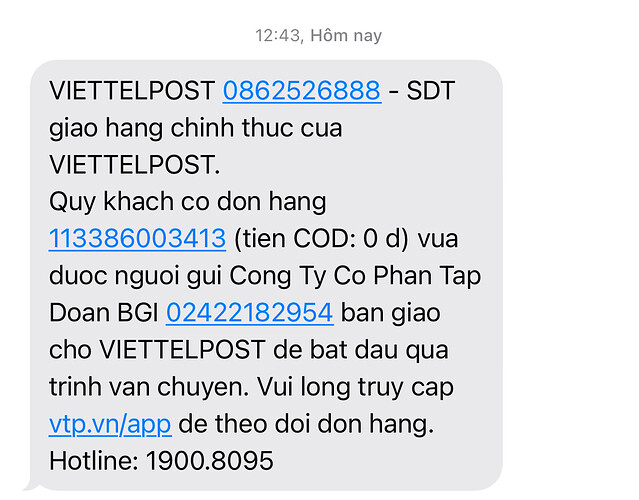Image resolution: width=639 pixels, height=500 pixels.
Task: Dial BGI sender phone 02422182954
Action: coord(249,313)
